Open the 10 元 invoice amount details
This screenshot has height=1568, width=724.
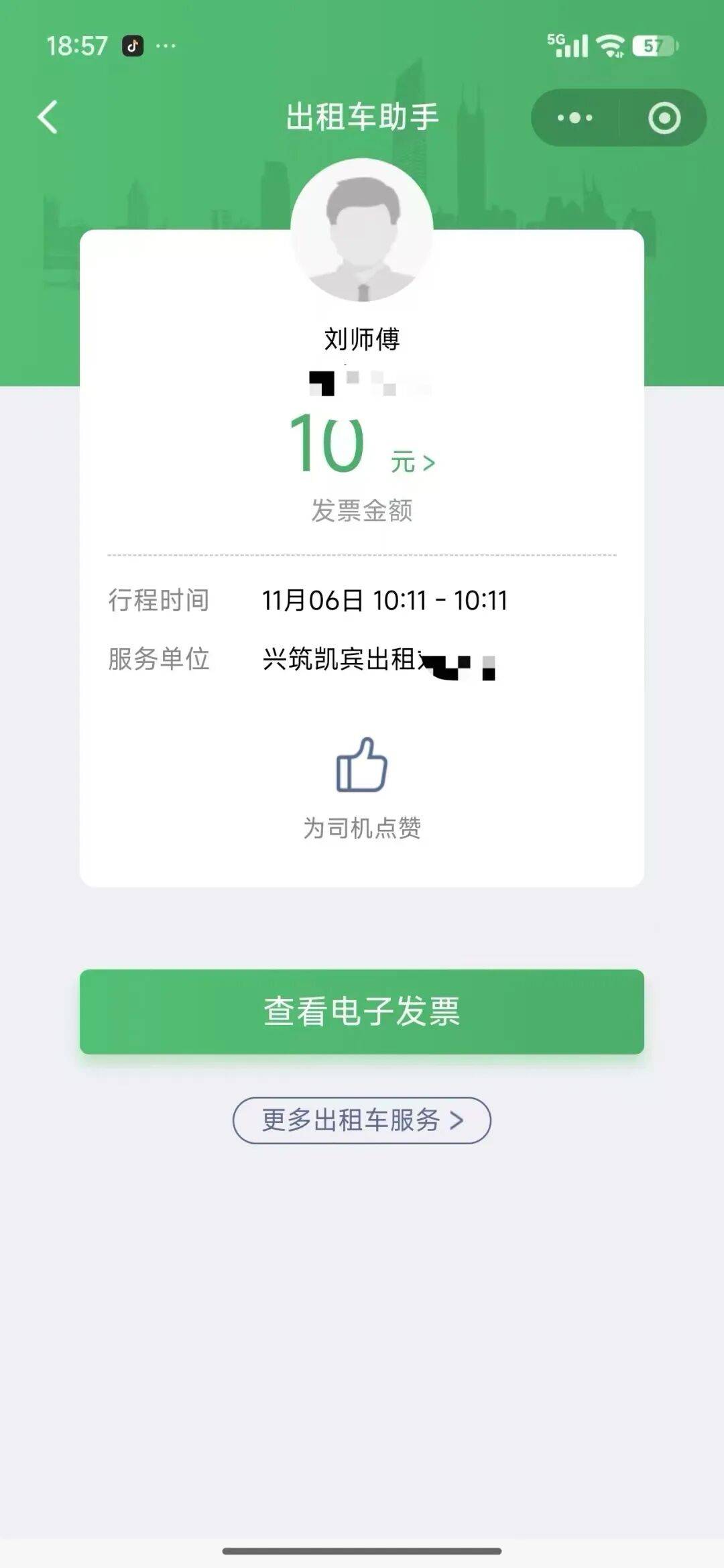point(363,444)
